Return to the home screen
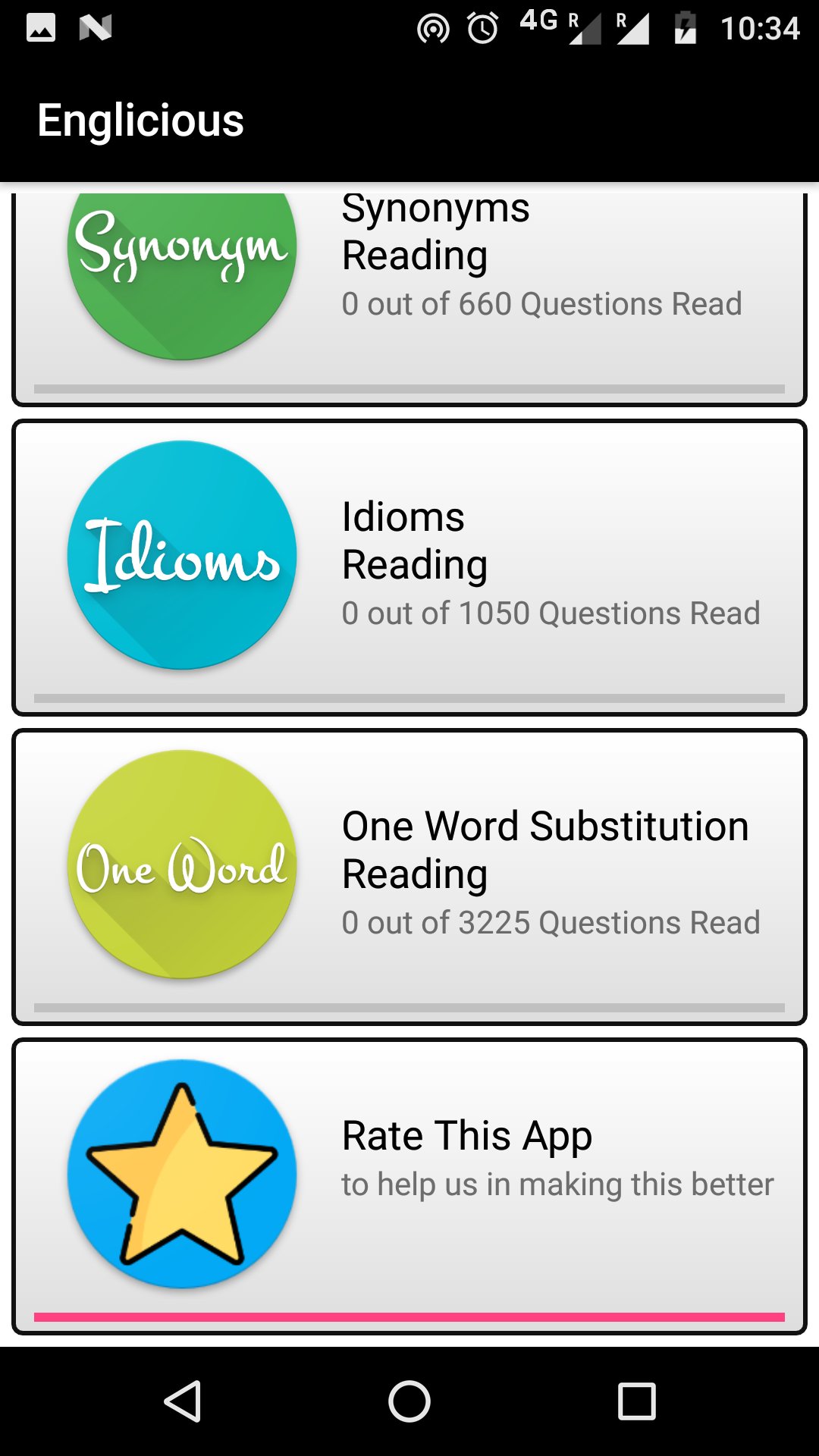The width and height of the screenshot is (819, 1456). (409, 1401)
